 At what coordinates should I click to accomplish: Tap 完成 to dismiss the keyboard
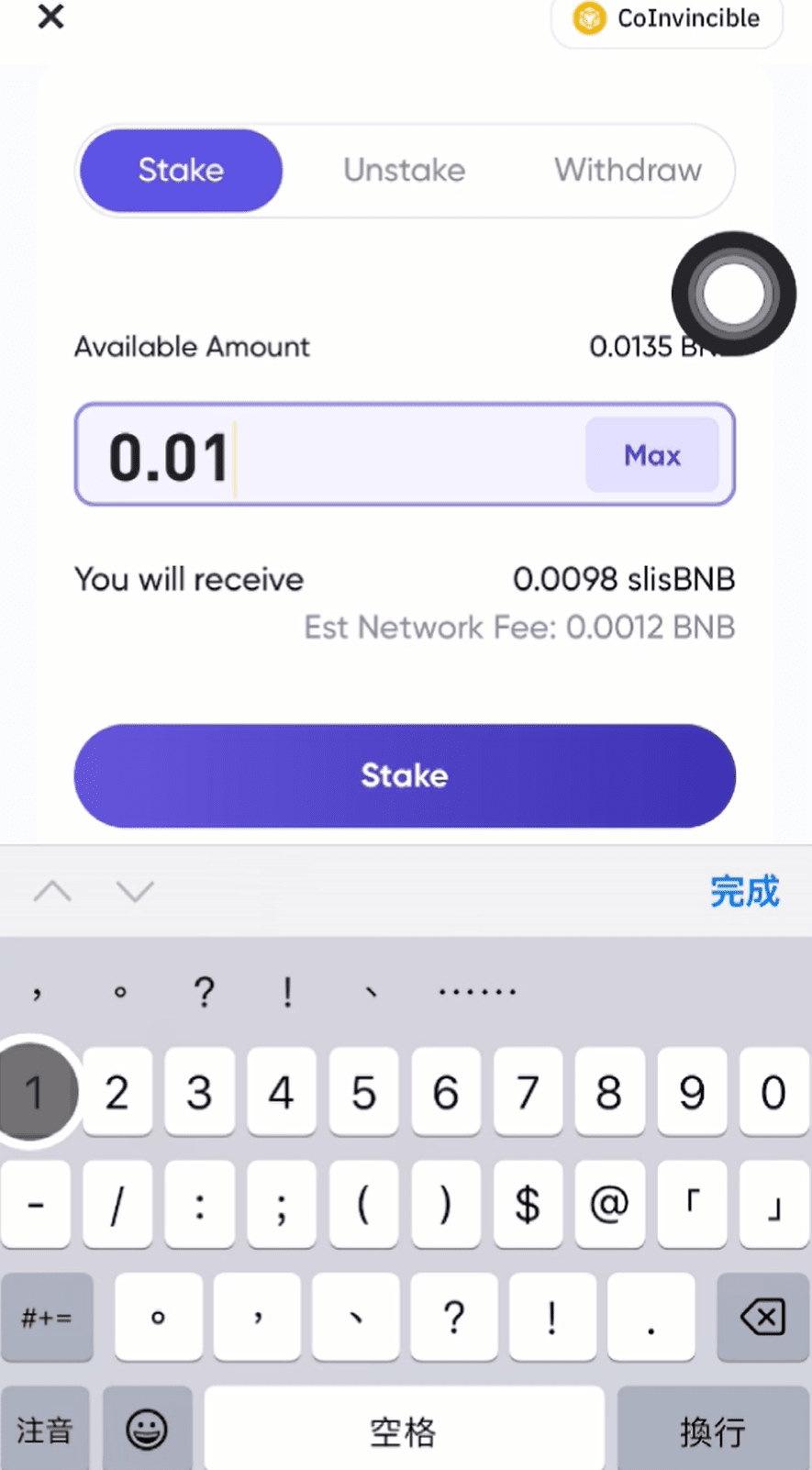[744, 891]
